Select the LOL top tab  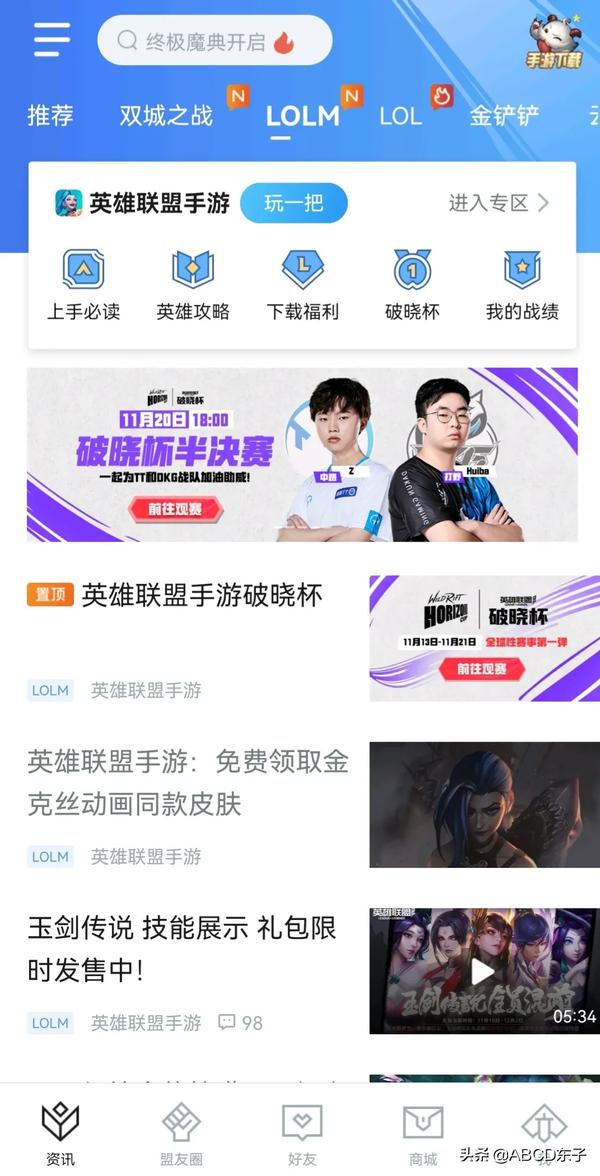click(x=400, y=116)
